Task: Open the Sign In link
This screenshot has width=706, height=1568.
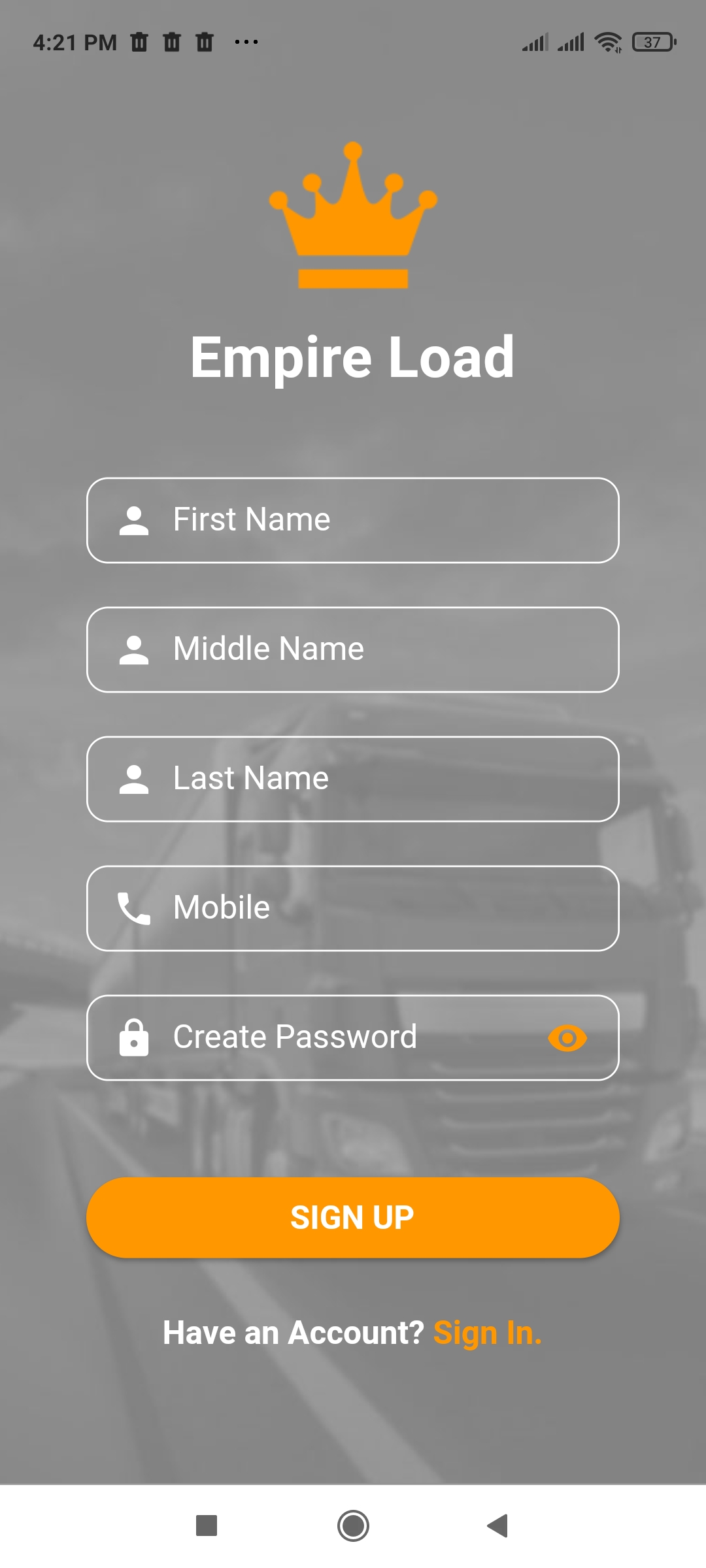Action: [x=488, y=1333]
